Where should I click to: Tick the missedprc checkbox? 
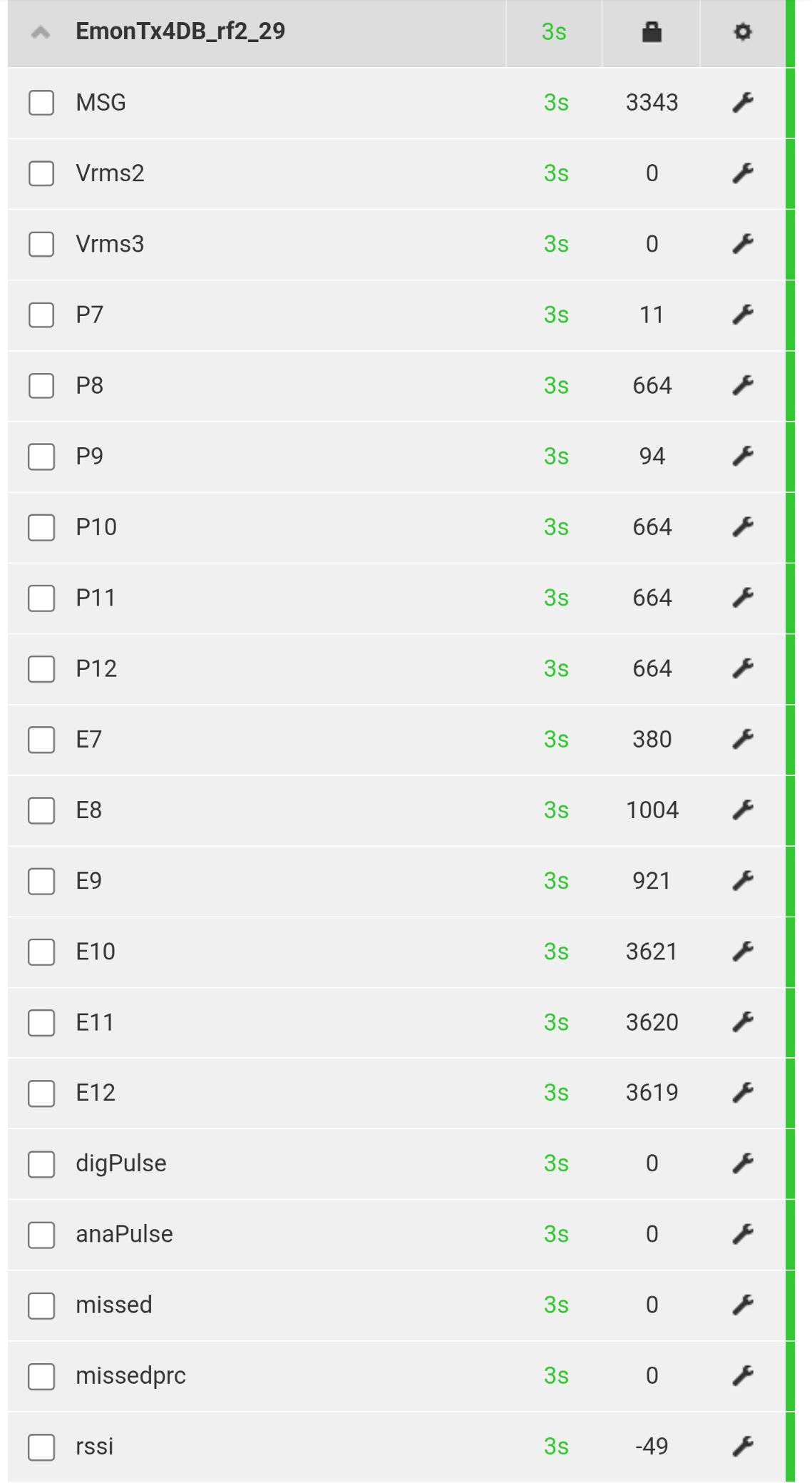tap(41, 1376)
